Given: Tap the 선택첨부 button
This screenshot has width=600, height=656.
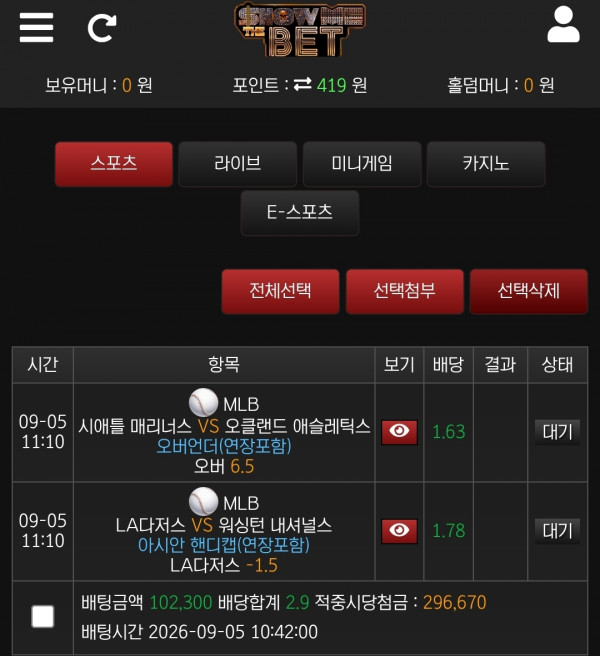Looking at the screenshot, I should [405, 292].
